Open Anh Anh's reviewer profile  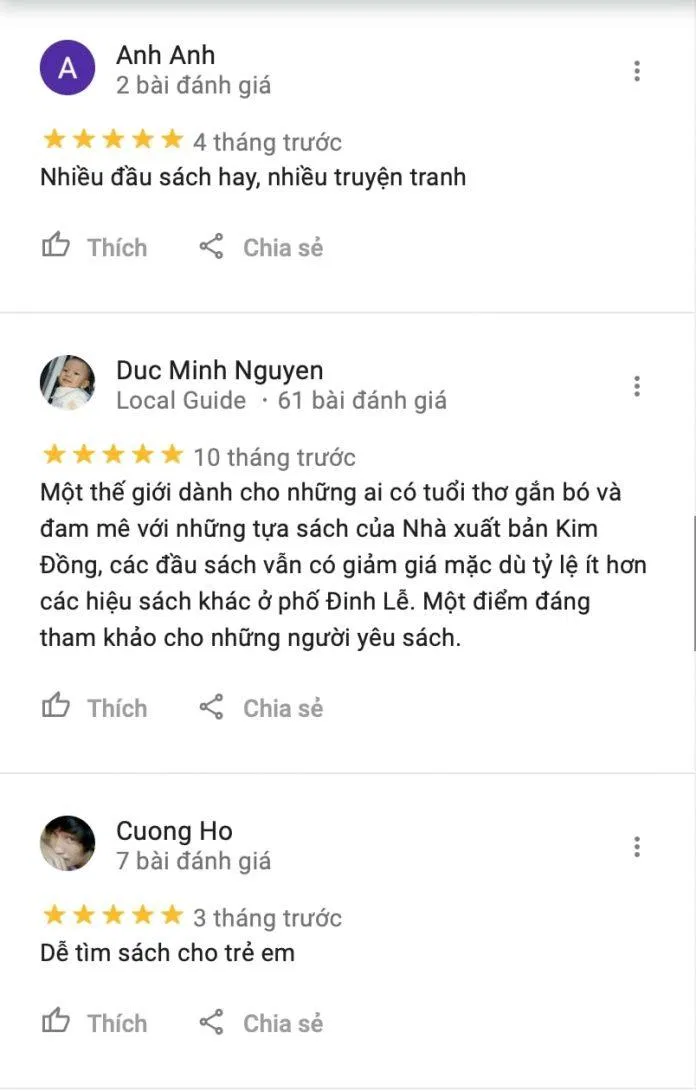pos(67,69)
